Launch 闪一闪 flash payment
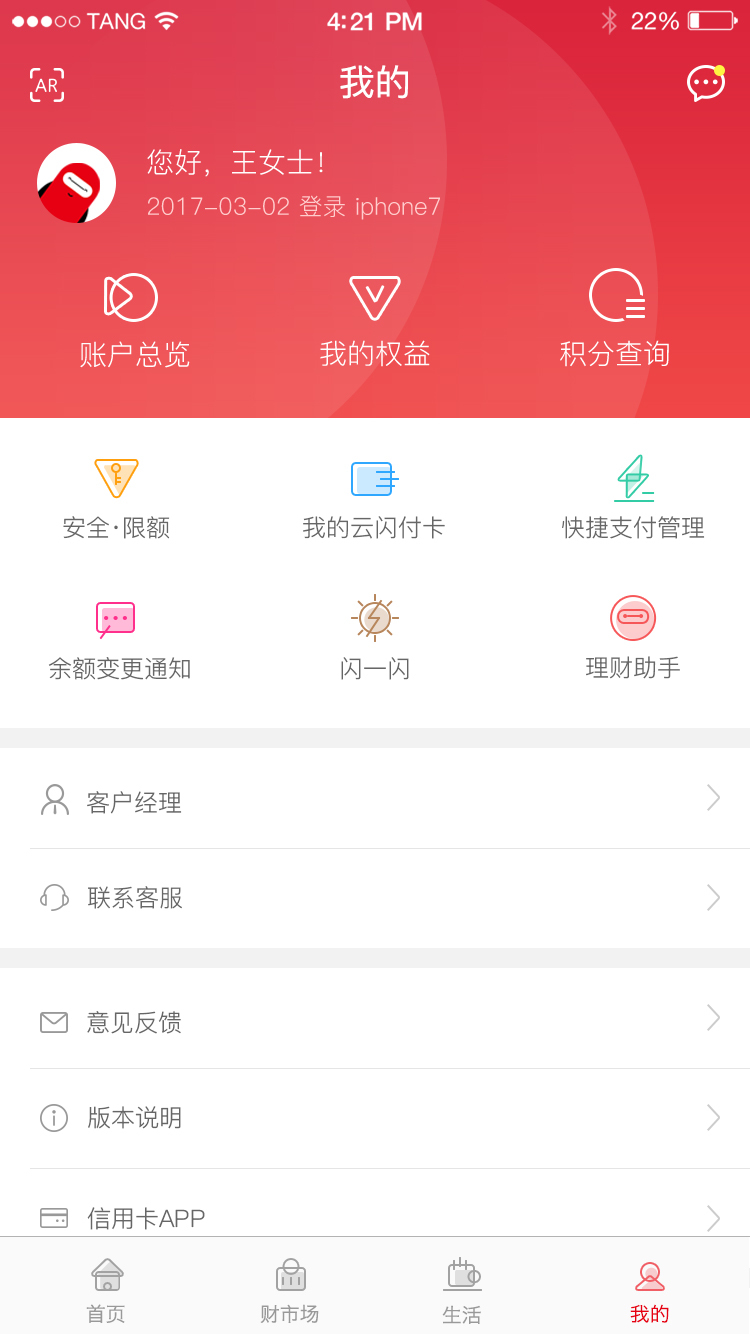750x1334 pixels. click(375, 638)
